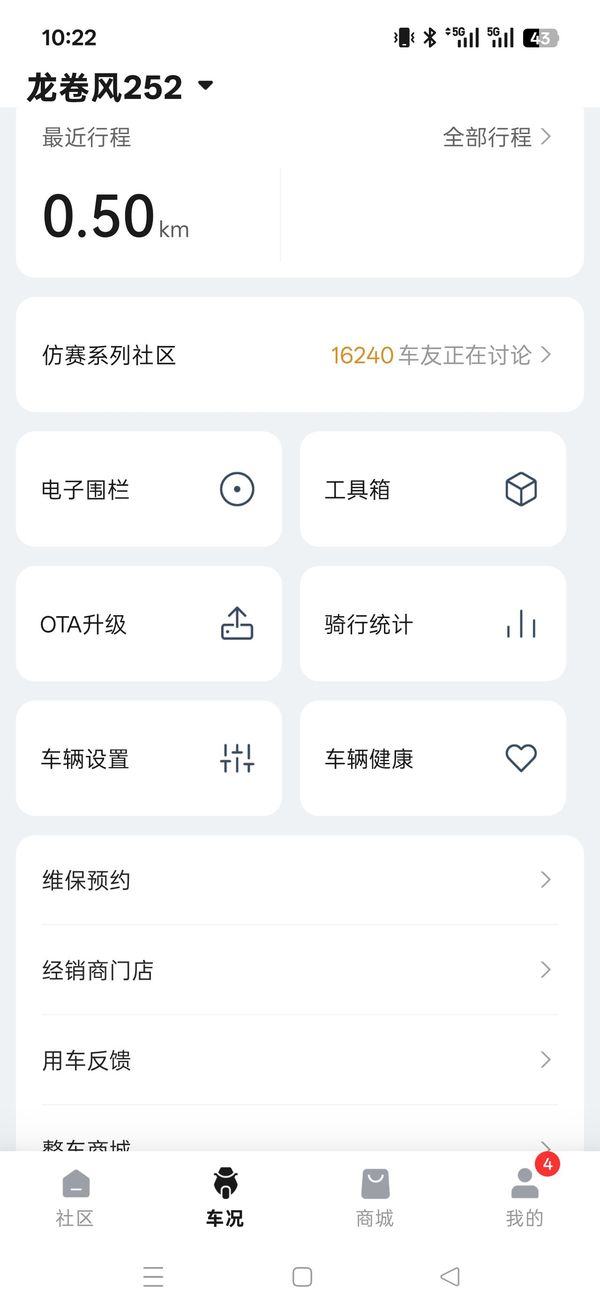Open the 我的 profile tab
The height and width of the screenshot is (1313, 600).
524,1198
